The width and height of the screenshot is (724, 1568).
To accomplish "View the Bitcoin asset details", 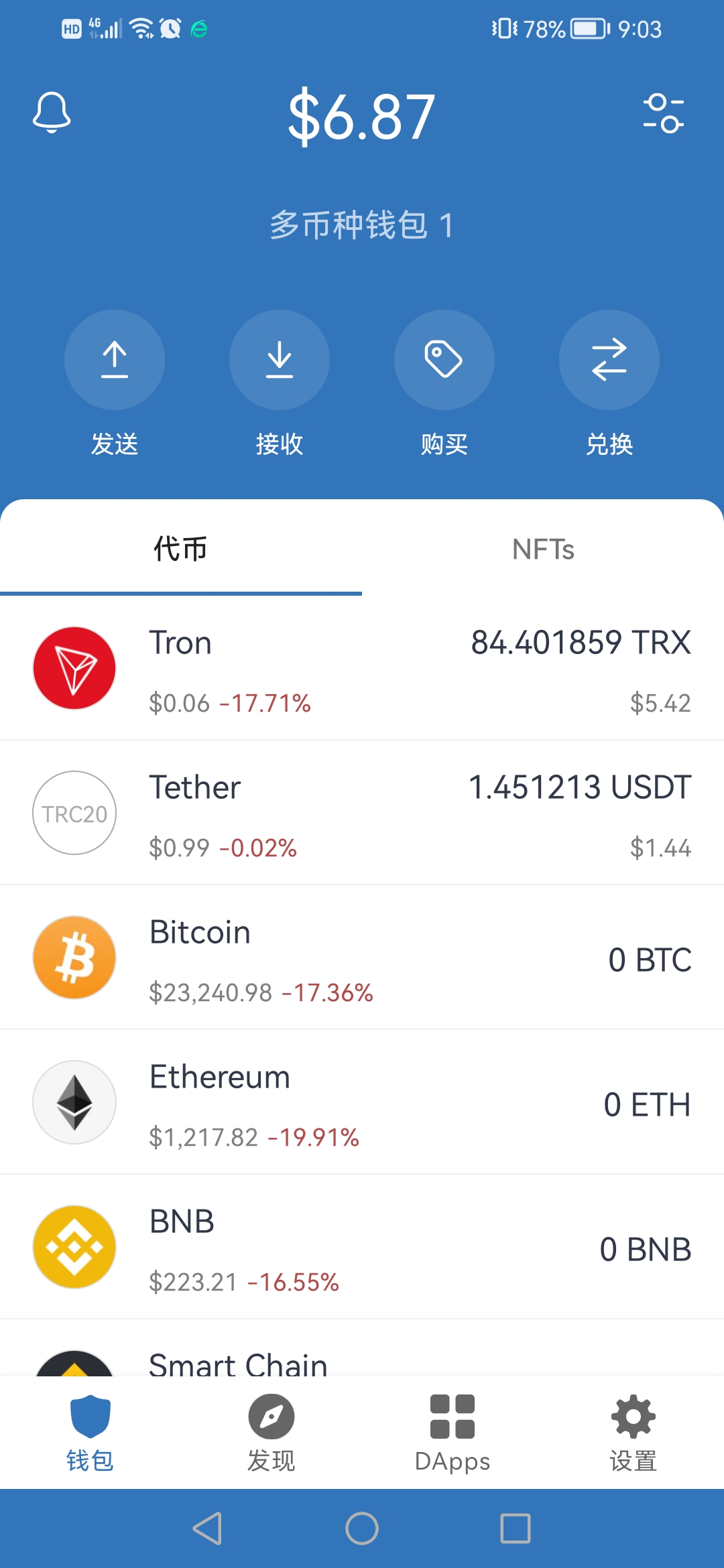I will 362,958.
